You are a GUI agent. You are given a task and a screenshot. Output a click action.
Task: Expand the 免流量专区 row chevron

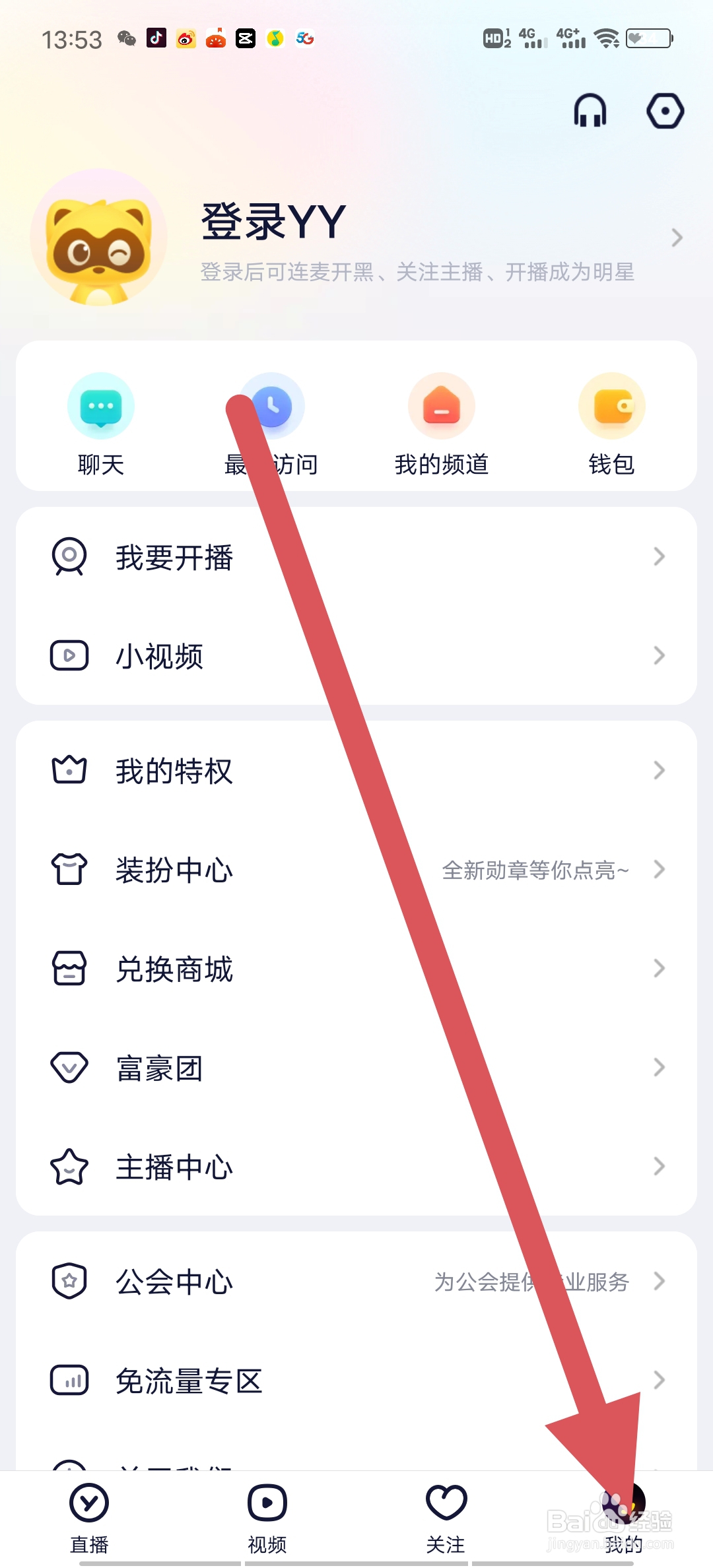point(658,1381)
